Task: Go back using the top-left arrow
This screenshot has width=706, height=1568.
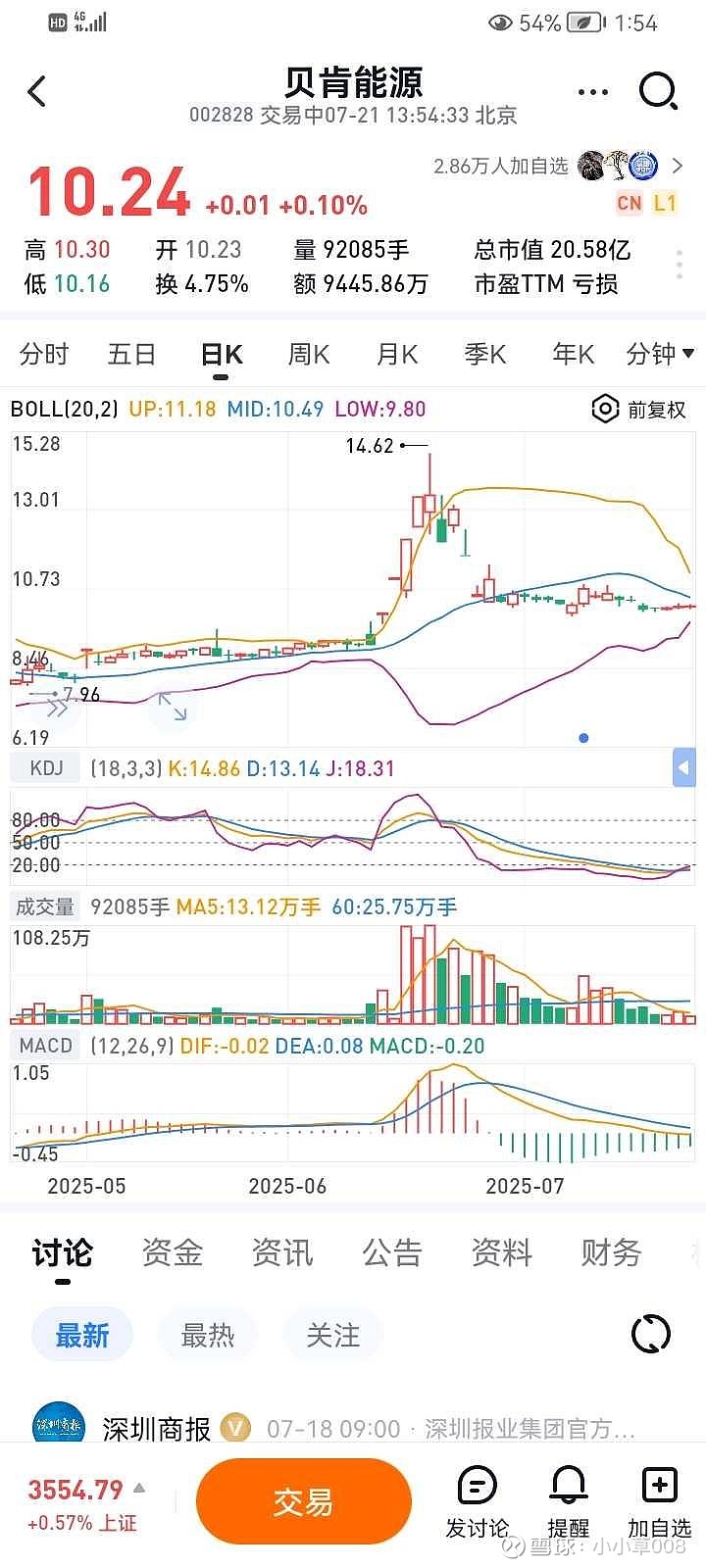Action: (37, 92)
